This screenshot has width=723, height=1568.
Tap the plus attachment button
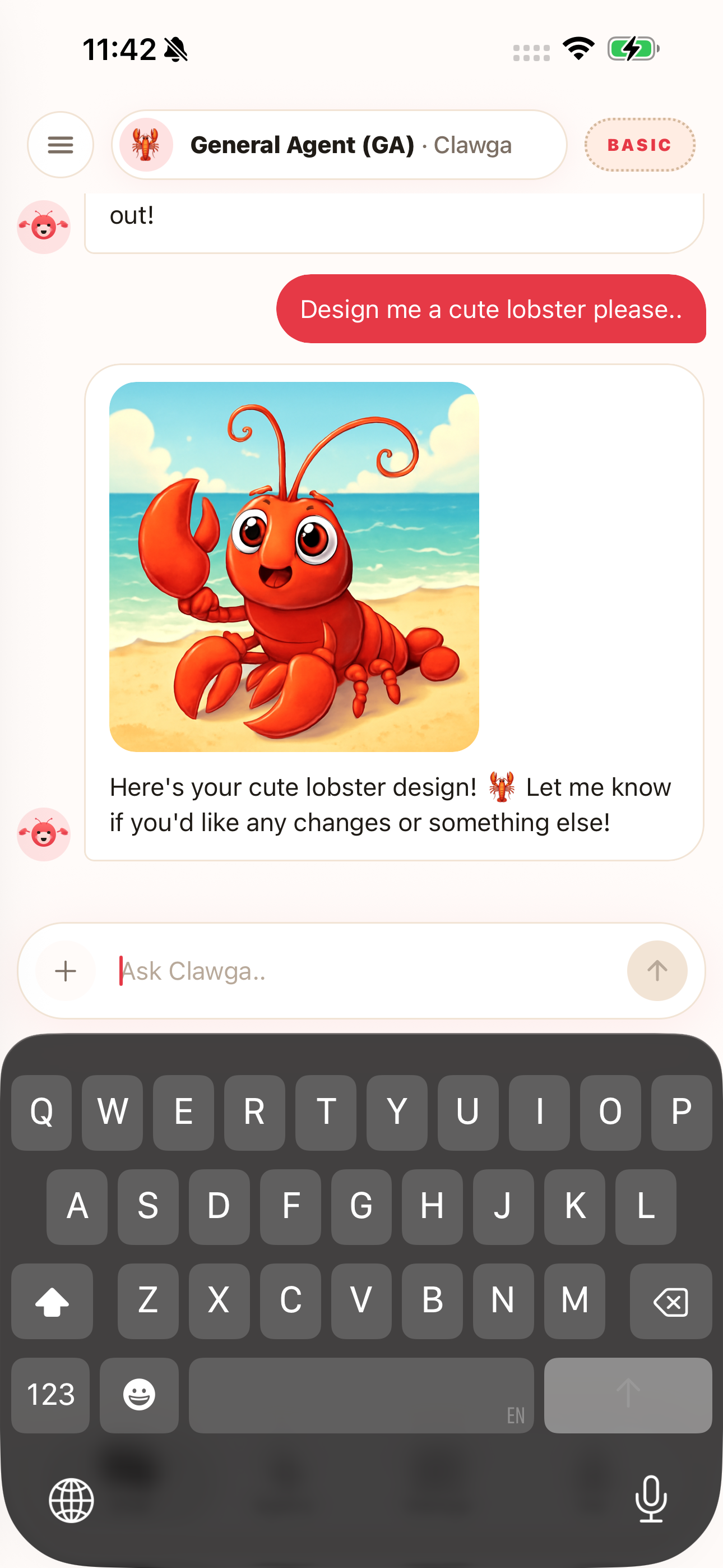(66, 971)
